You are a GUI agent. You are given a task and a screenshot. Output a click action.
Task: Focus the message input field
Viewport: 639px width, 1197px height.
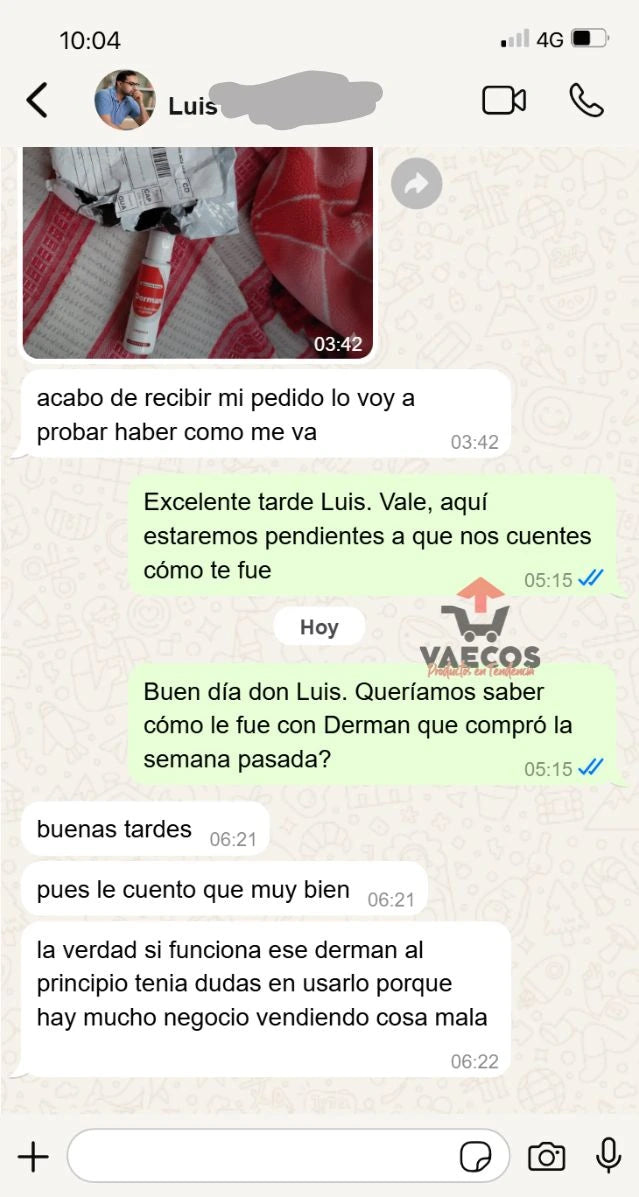[260, 1157]
